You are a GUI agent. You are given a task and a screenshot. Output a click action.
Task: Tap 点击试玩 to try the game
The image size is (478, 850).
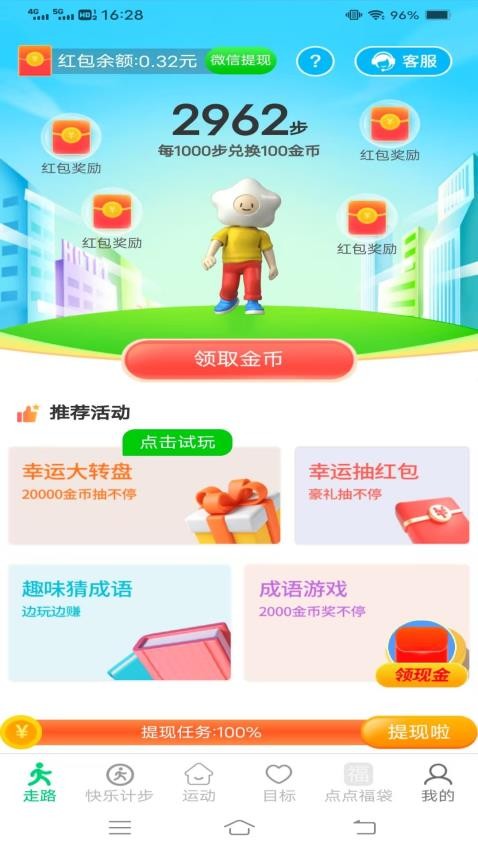177,442
